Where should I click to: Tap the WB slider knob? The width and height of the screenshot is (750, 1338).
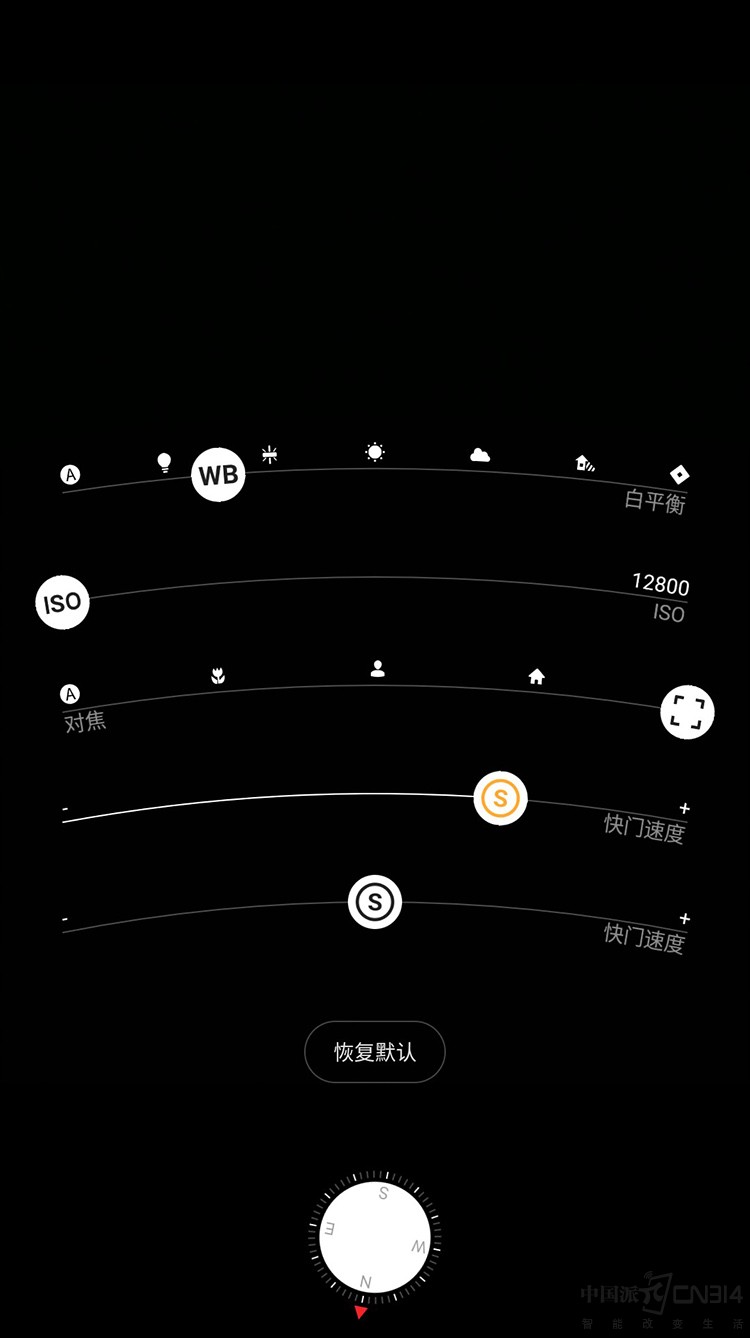[x=218, y=475]
